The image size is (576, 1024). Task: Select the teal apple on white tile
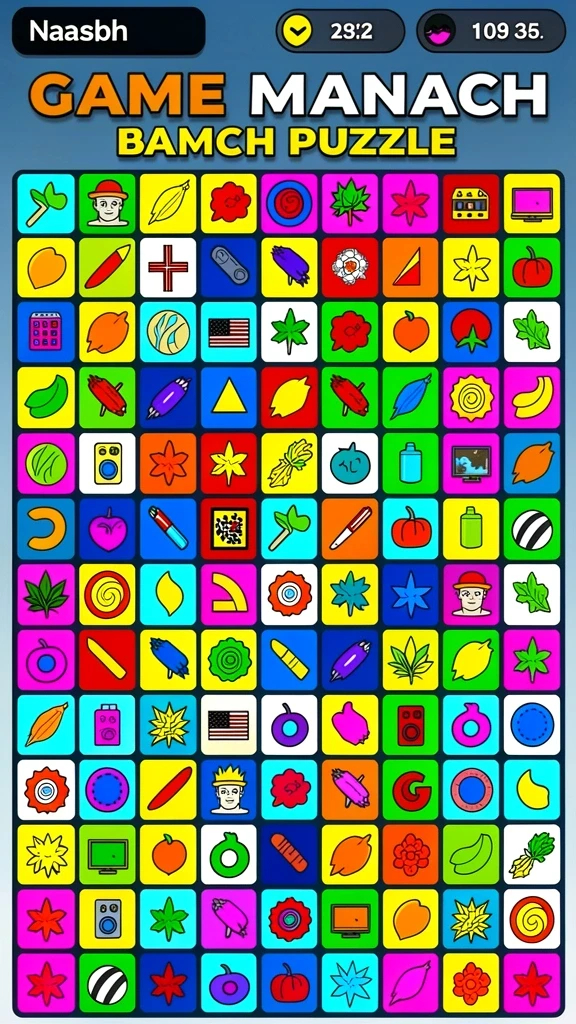pyautogui.click(x=349, y=462)
